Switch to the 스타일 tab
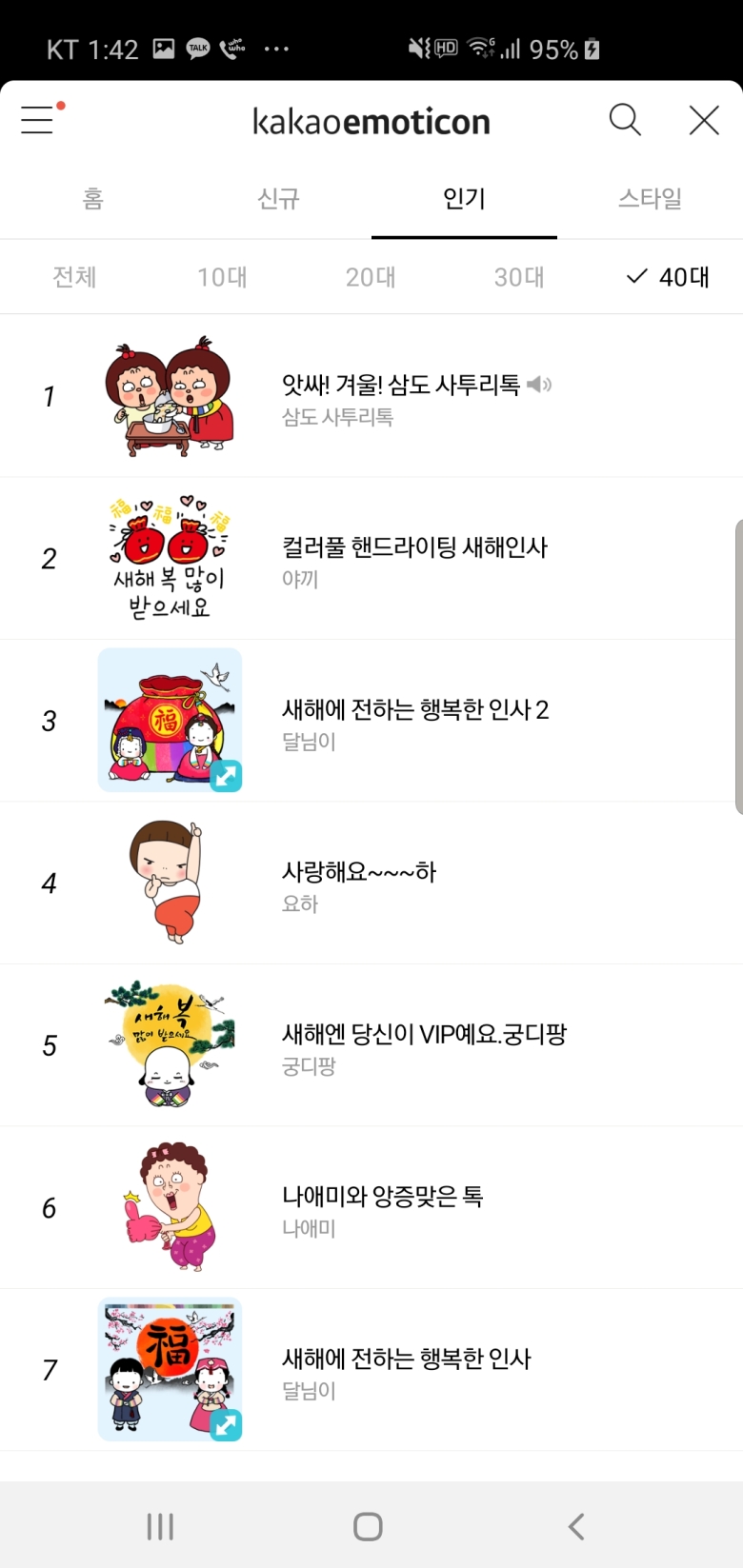The width and height of the screenshot is (743, 1568). pos(650,199)
